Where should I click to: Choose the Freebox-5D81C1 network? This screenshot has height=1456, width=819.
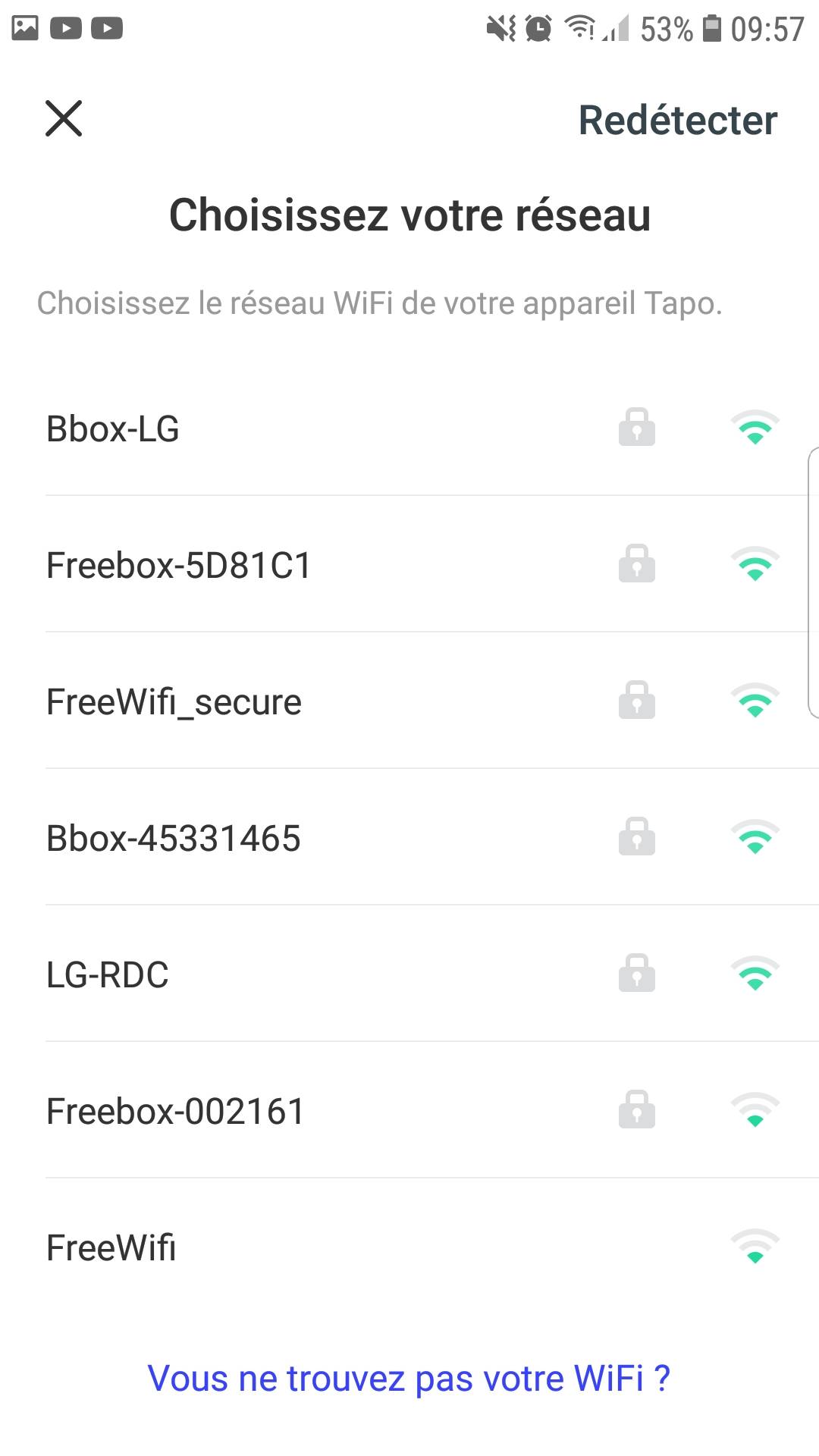[x=409, y=564]
